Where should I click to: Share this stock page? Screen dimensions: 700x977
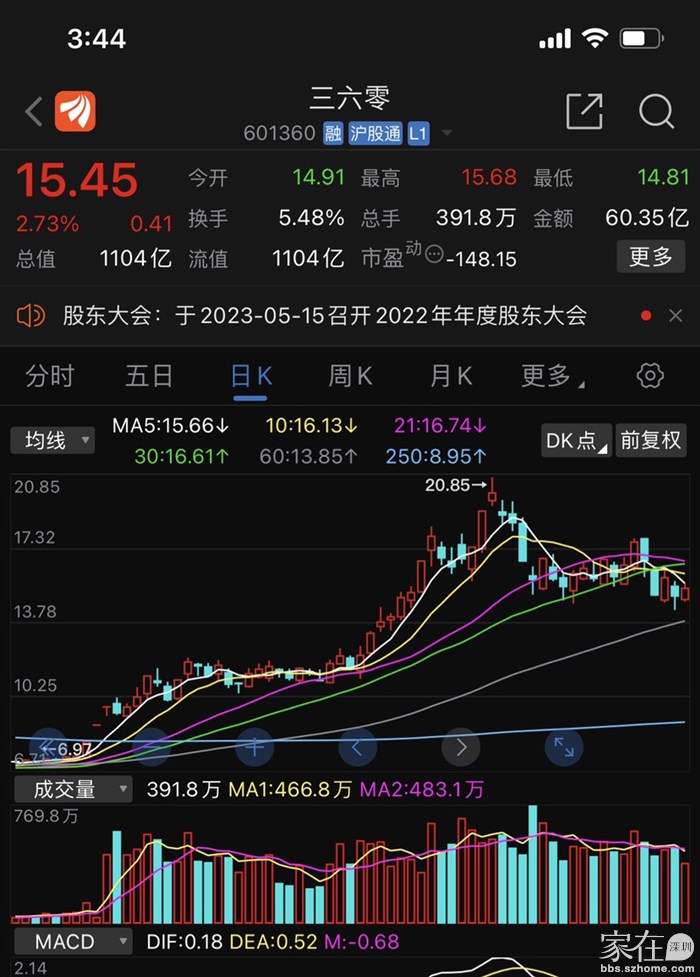(585, 112)
